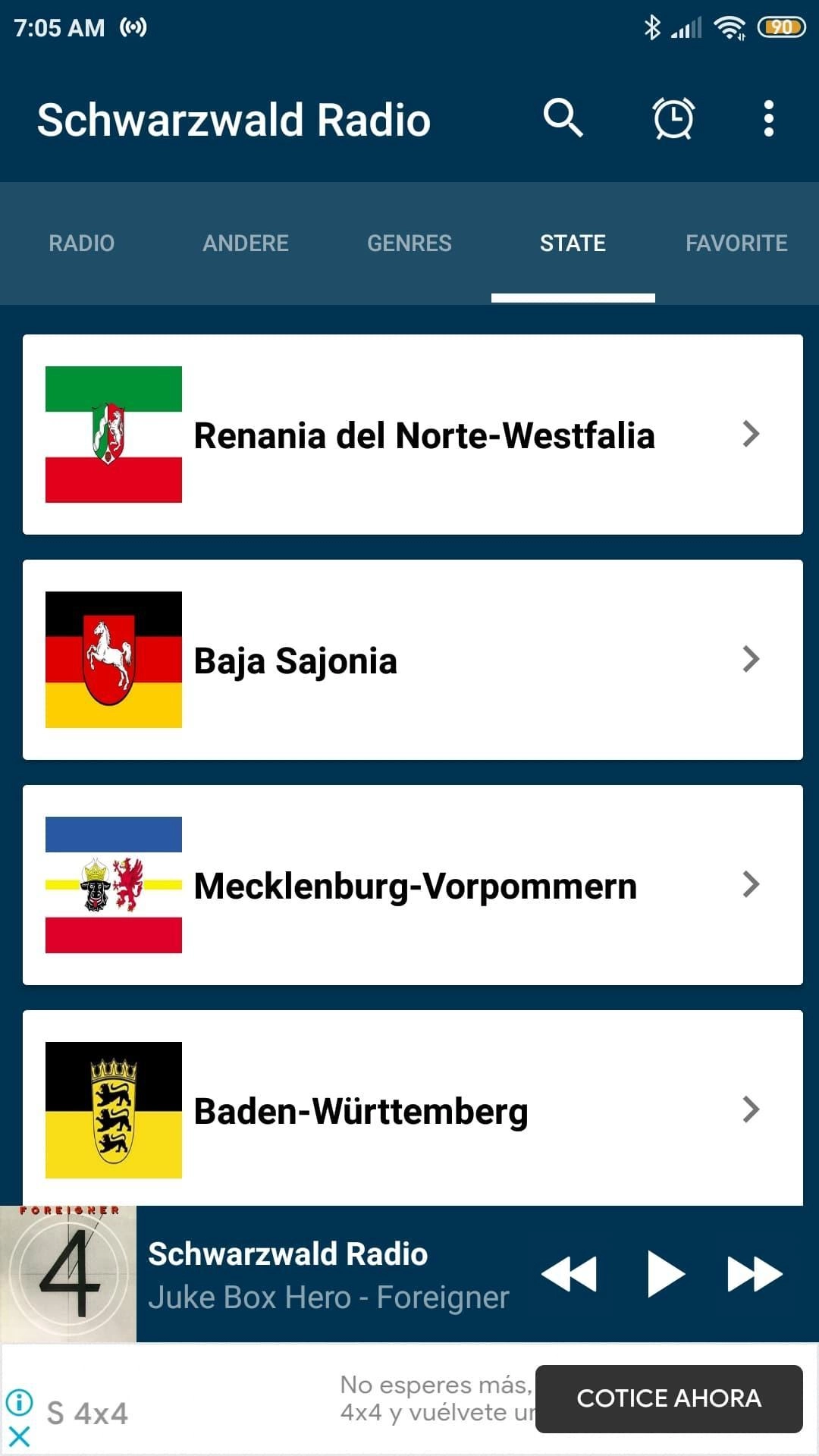Skip to the previous station
Viewport: 819px width, 1456px height.
(x=570, y=1274)
